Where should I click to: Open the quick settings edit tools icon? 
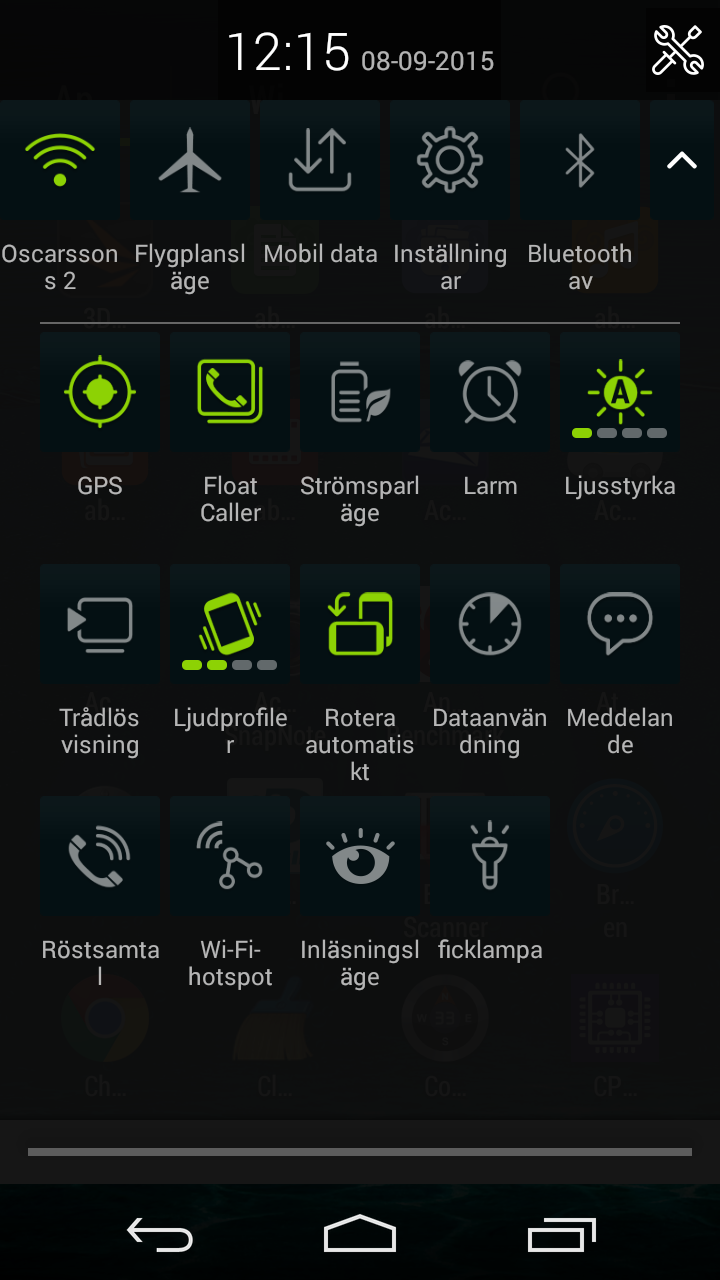point(678,50)
